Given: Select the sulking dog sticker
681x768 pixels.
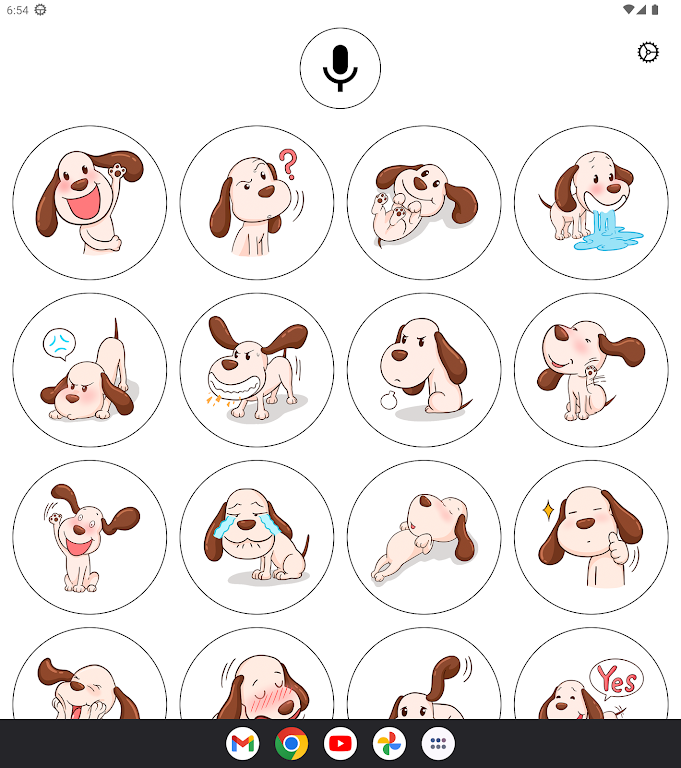Looking at the screenshot, I should click(x=424, y=370).
